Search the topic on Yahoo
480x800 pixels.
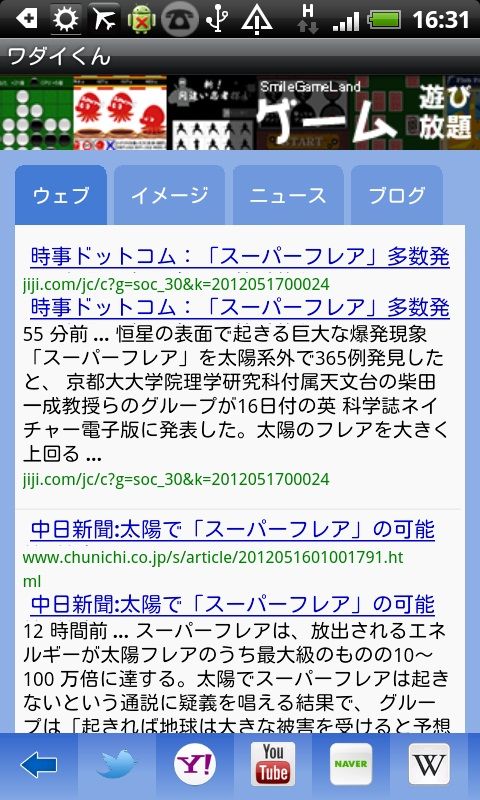(195, 765)
